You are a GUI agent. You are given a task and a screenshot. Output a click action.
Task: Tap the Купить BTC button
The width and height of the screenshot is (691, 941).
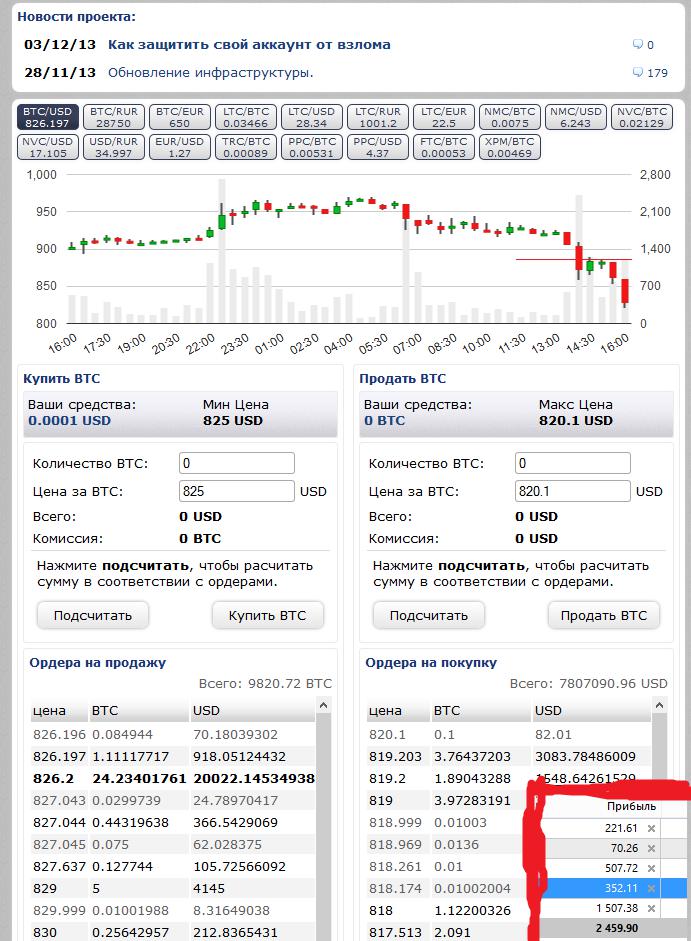[267, 615]
